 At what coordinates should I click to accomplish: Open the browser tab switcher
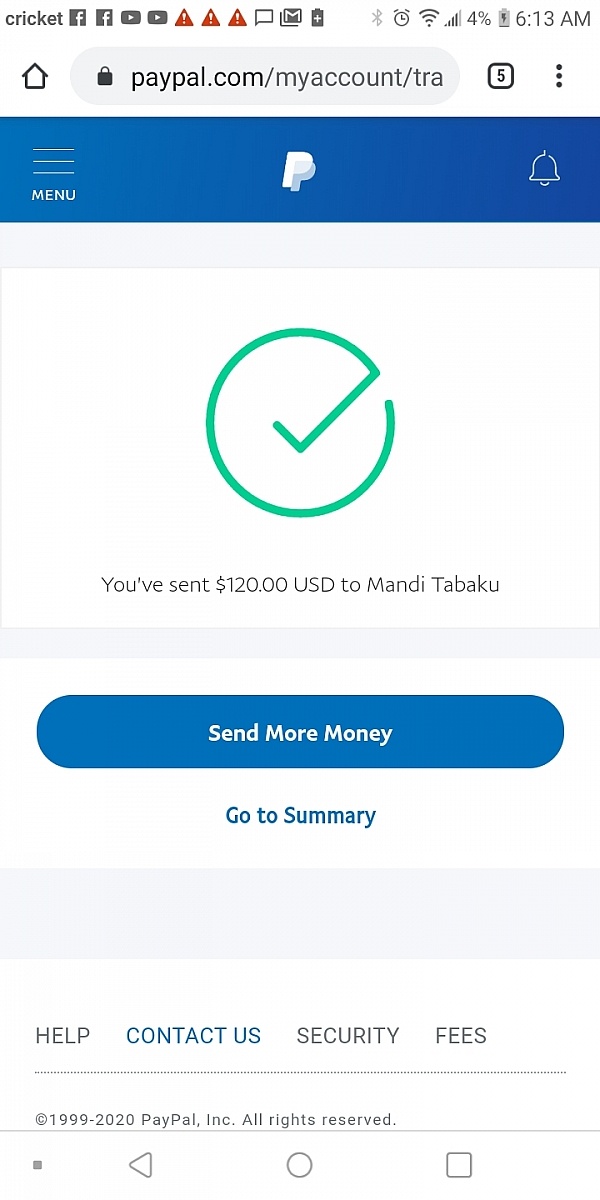(500, 76)
